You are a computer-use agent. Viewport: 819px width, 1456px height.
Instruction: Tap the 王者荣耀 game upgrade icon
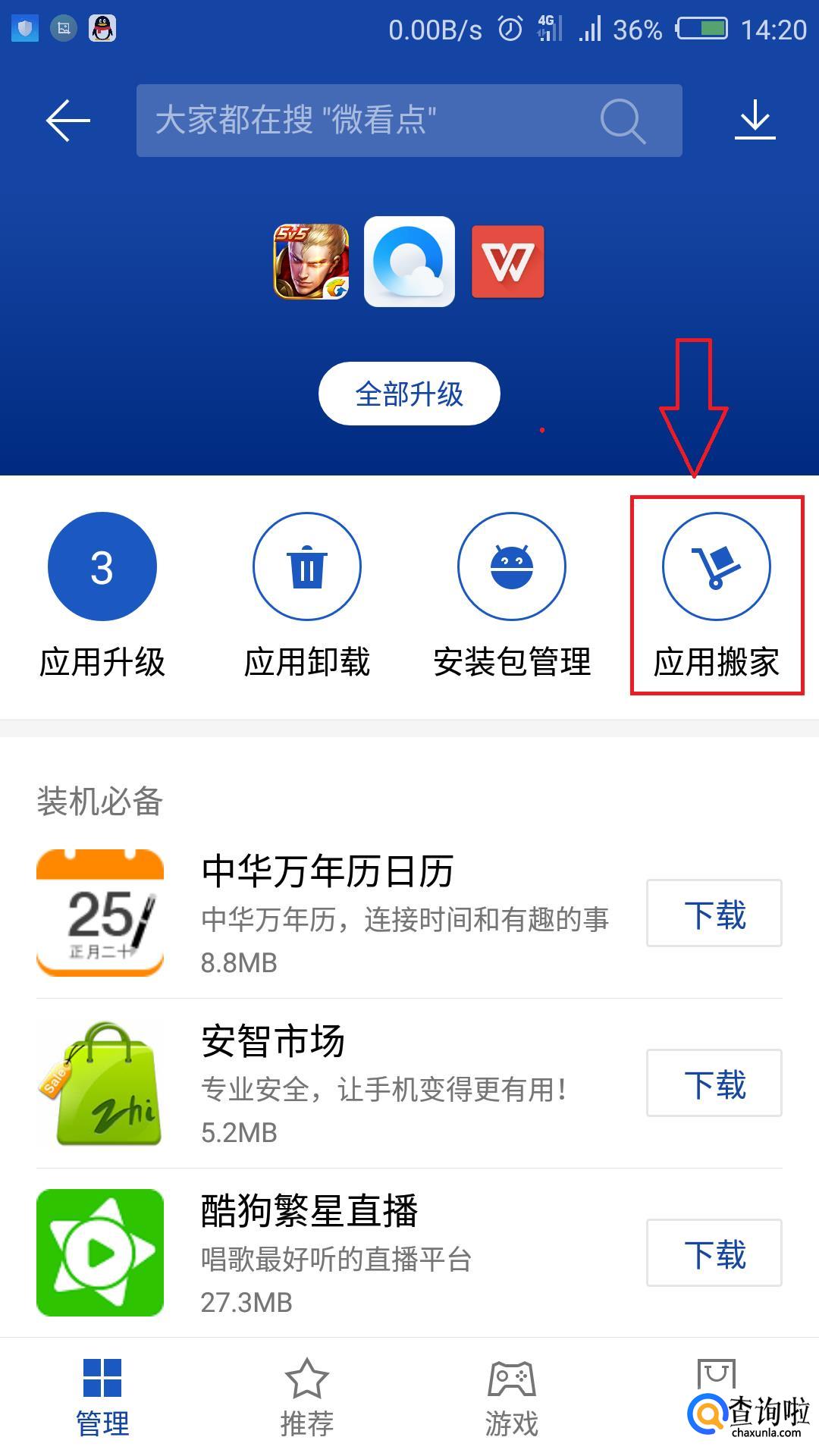pyautogui.click(x=312, y=262)
